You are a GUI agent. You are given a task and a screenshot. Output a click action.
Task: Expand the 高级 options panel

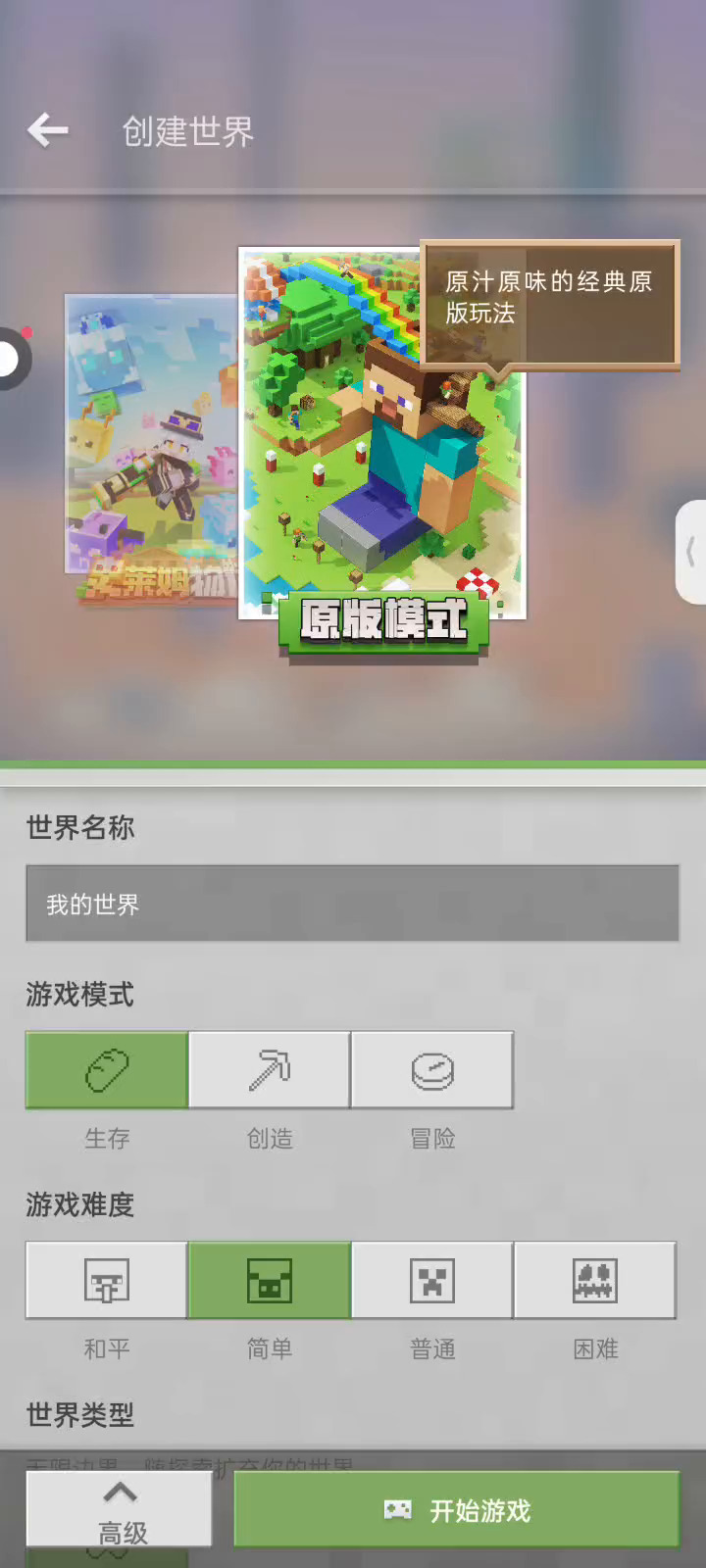(120, 1509)
